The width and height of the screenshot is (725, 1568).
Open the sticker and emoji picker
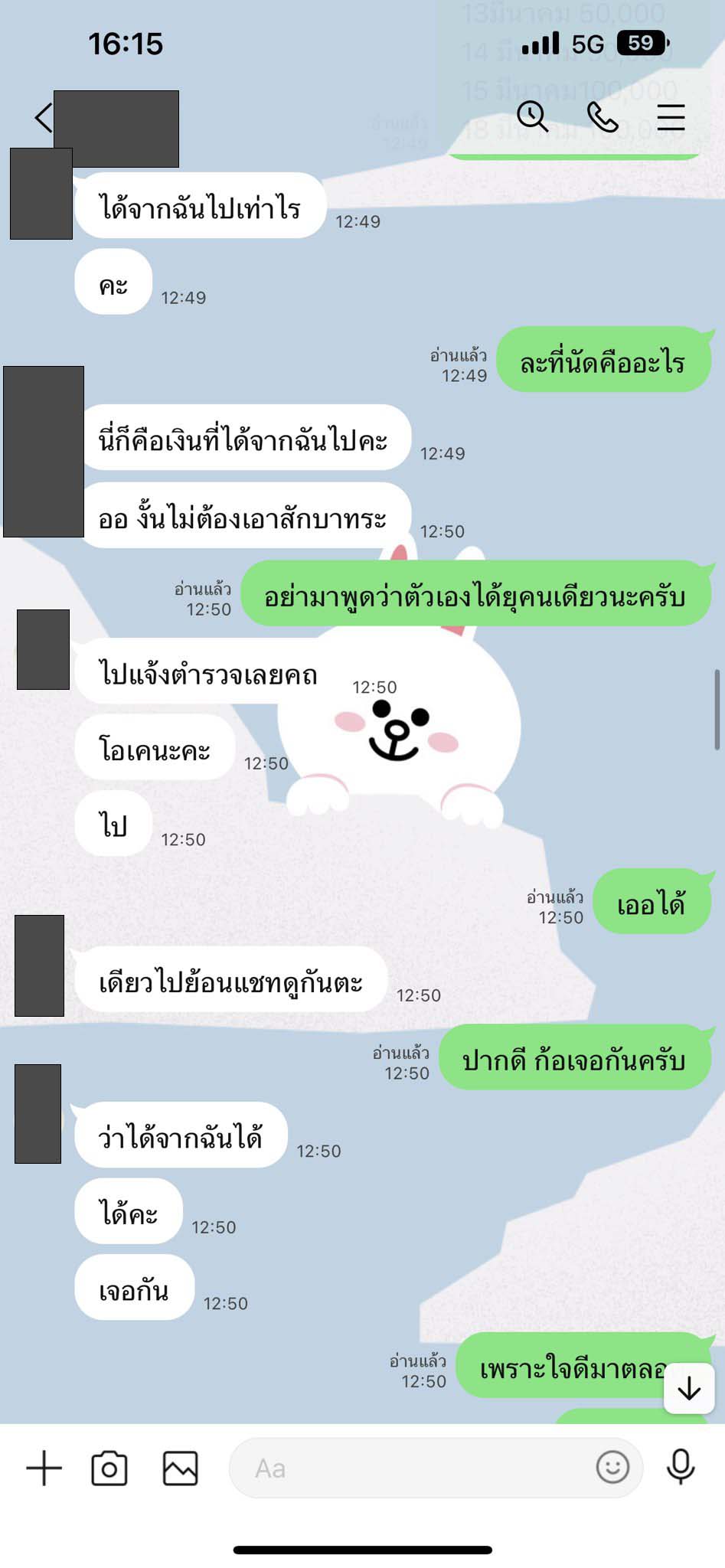tap(612, 1467)
